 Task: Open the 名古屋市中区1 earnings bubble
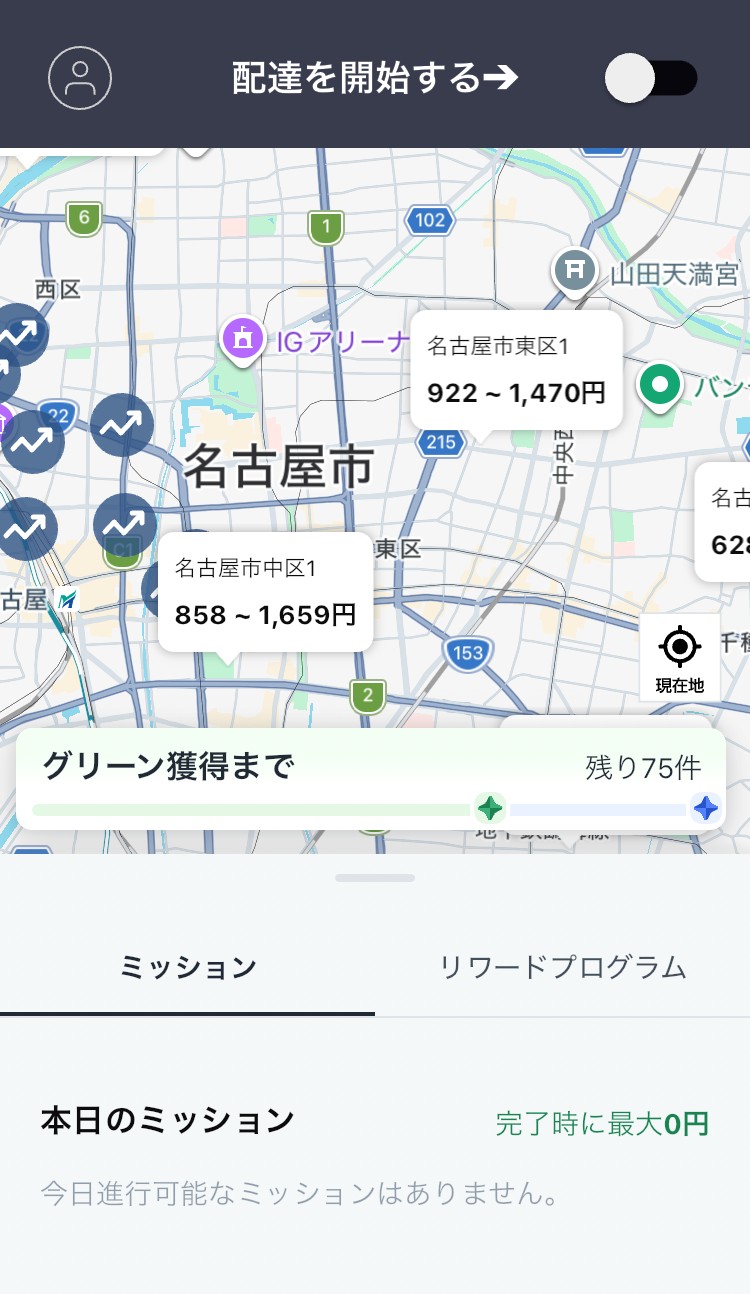coord(265,592)
